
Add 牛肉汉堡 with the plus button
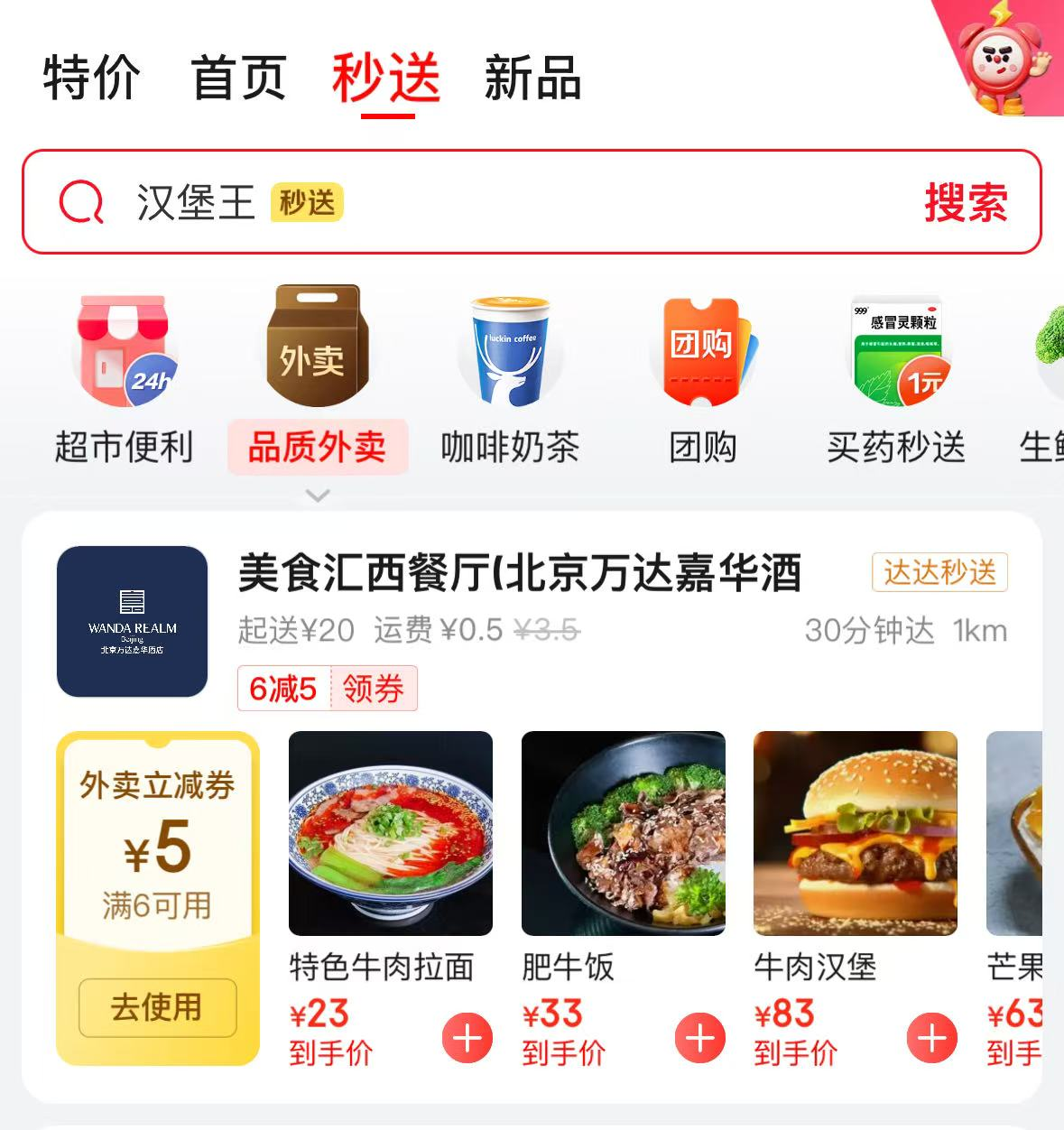(930, 1038)
